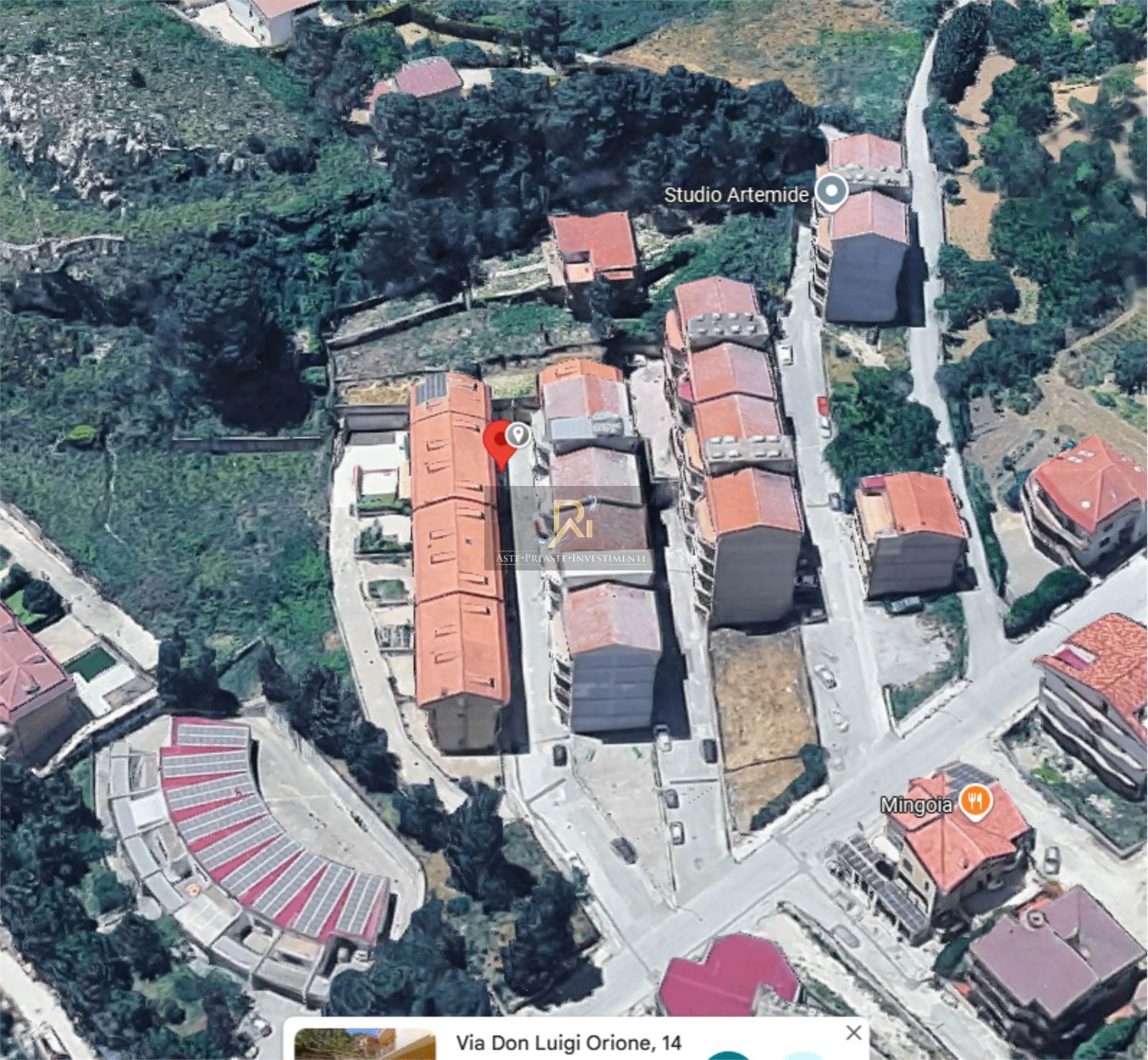1148x1060 pixels.
Task: Close the Via Don Luigi Orione card
Action: coord(853,1033)
